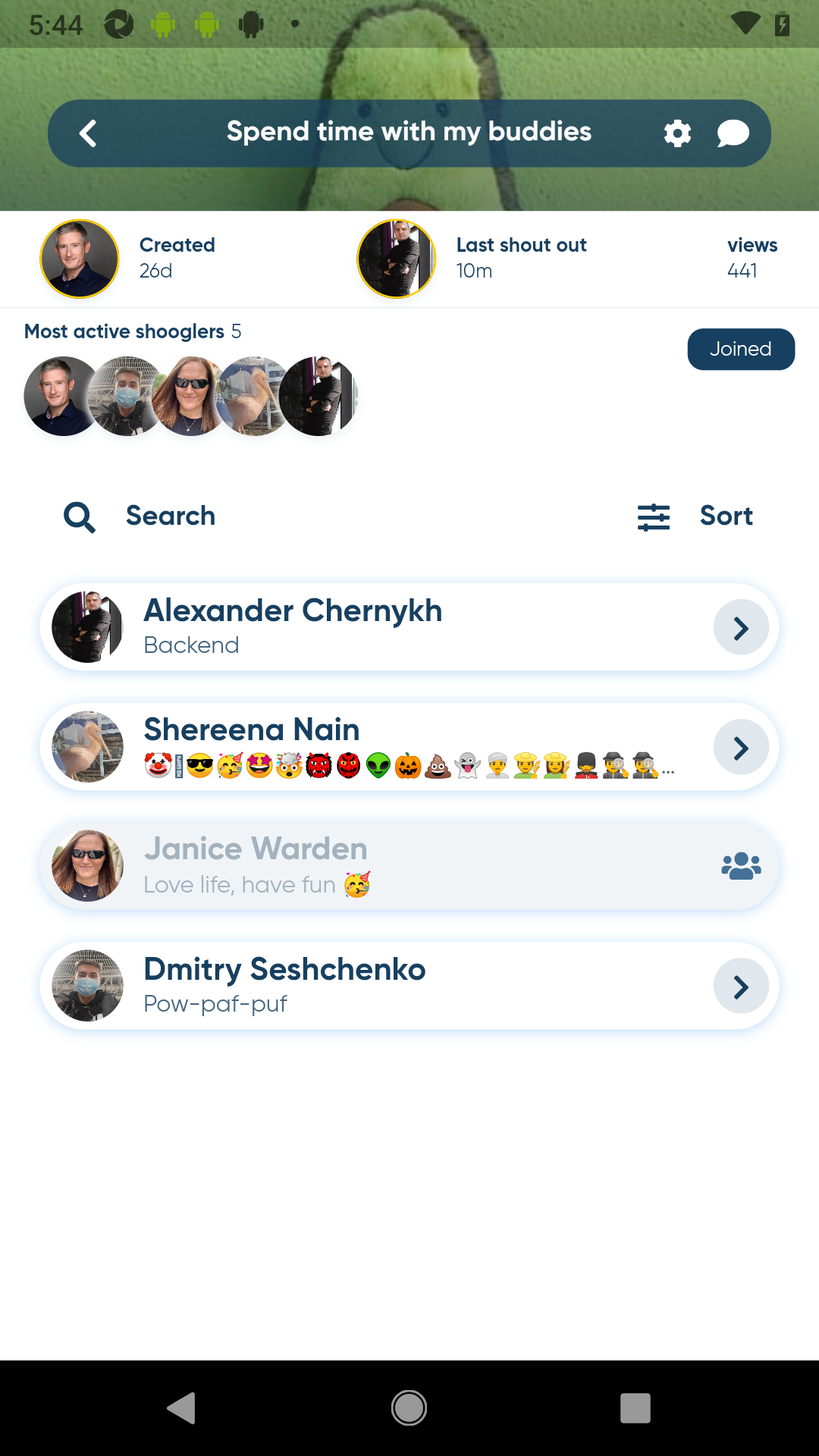This screenshot has height=1456, width=819.
Task: Tap the Joined button
Action: click(740, 349)
